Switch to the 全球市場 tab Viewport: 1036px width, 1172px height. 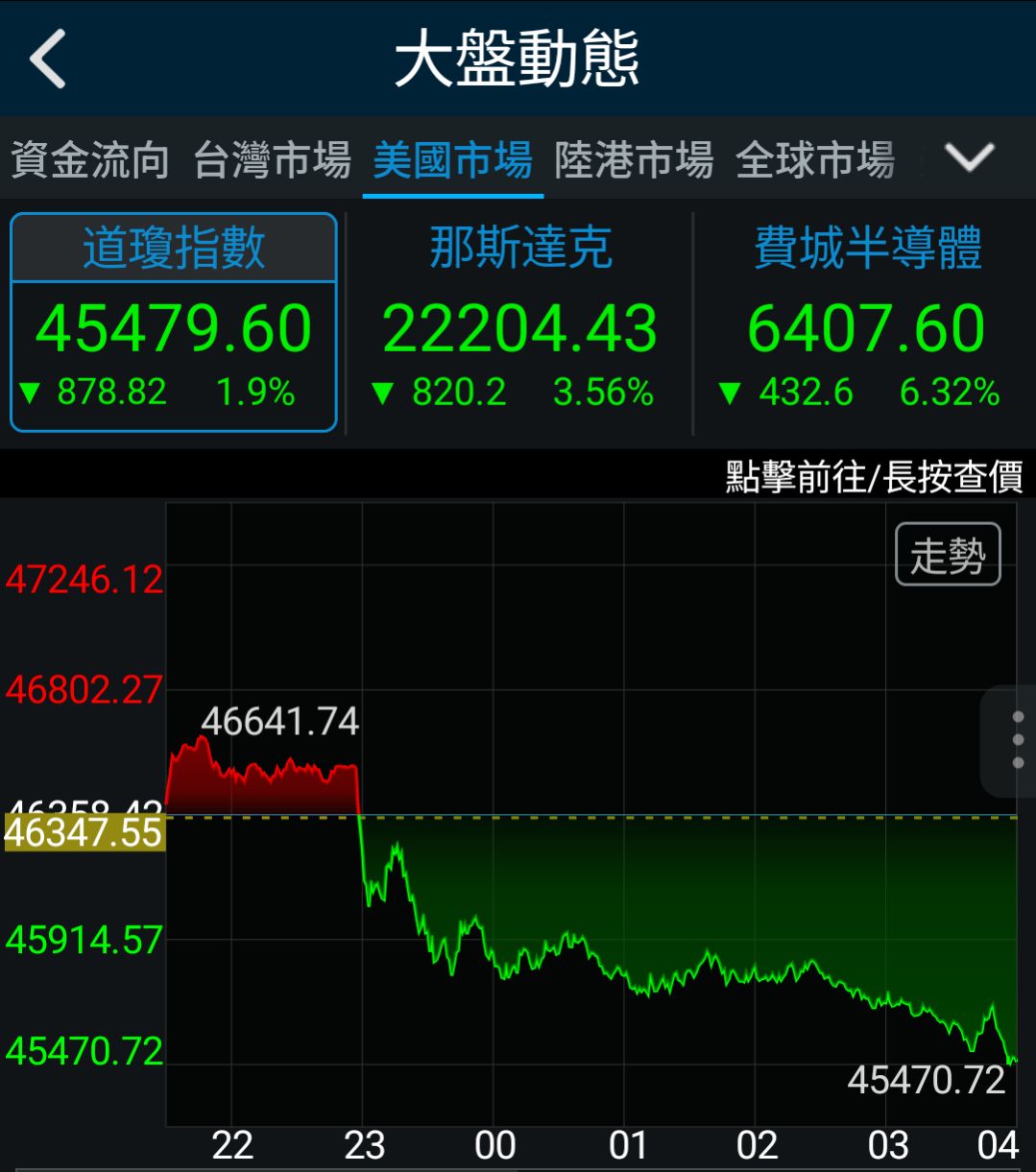tap(814, 160)
